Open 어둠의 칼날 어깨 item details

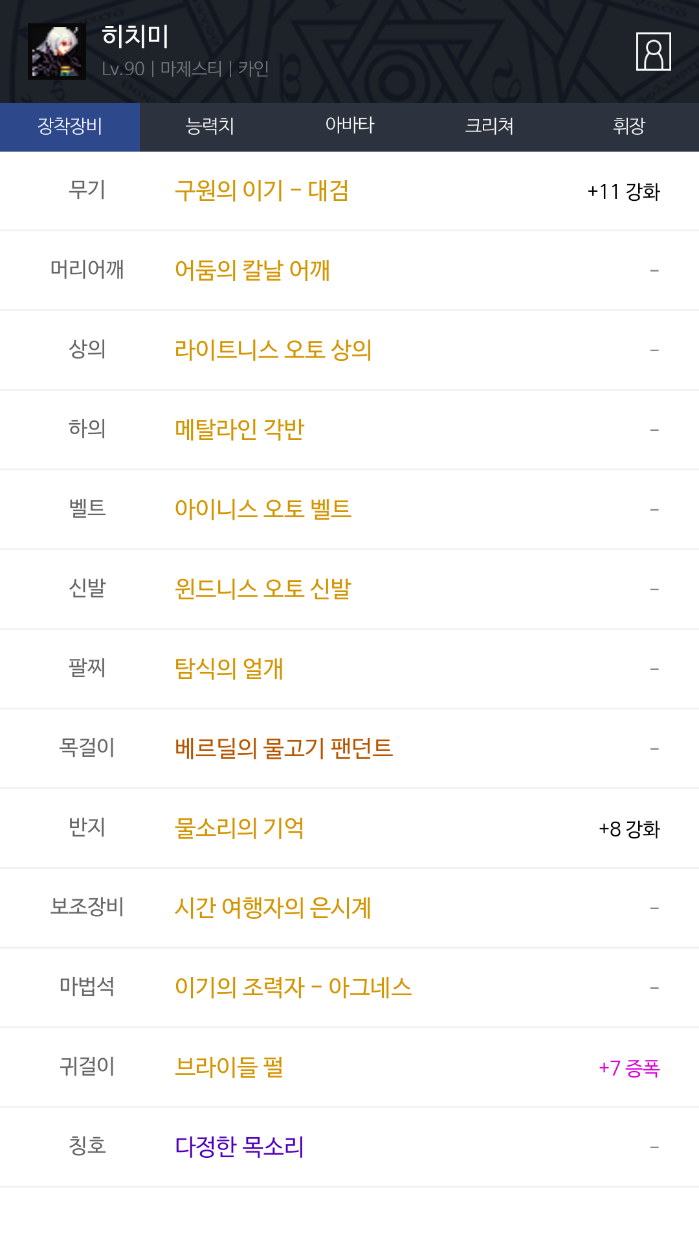(252, 270)
